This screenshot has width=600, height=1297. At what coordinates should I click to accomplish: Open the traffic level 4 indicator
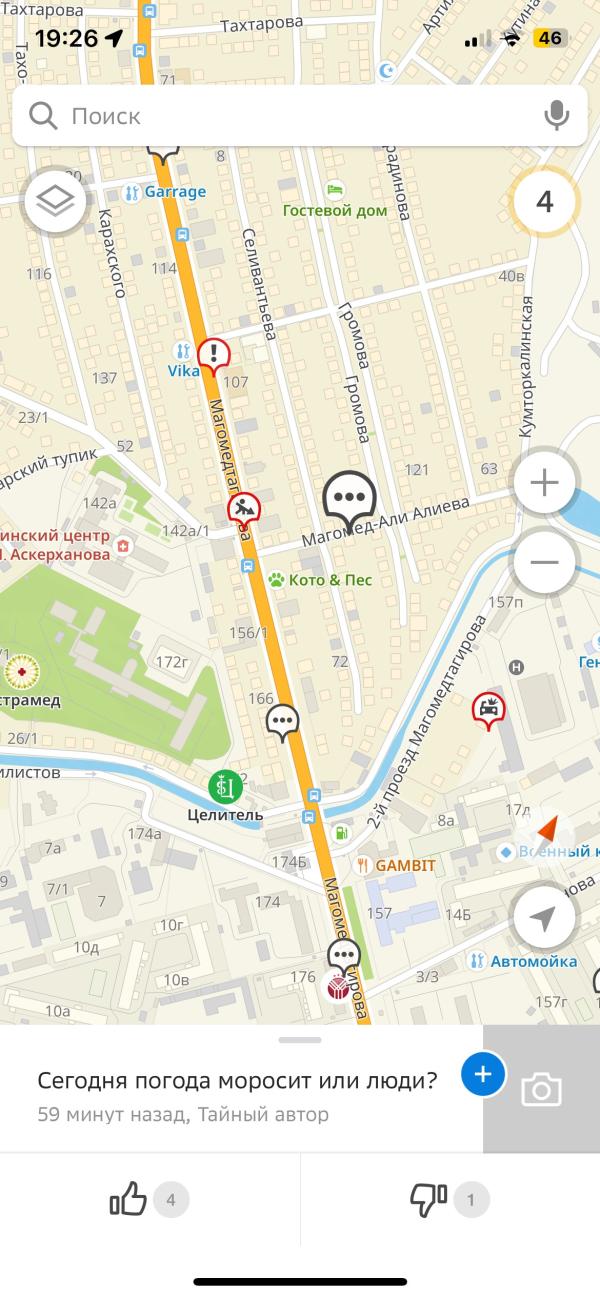pyautogui.click(x=544, y=202)
